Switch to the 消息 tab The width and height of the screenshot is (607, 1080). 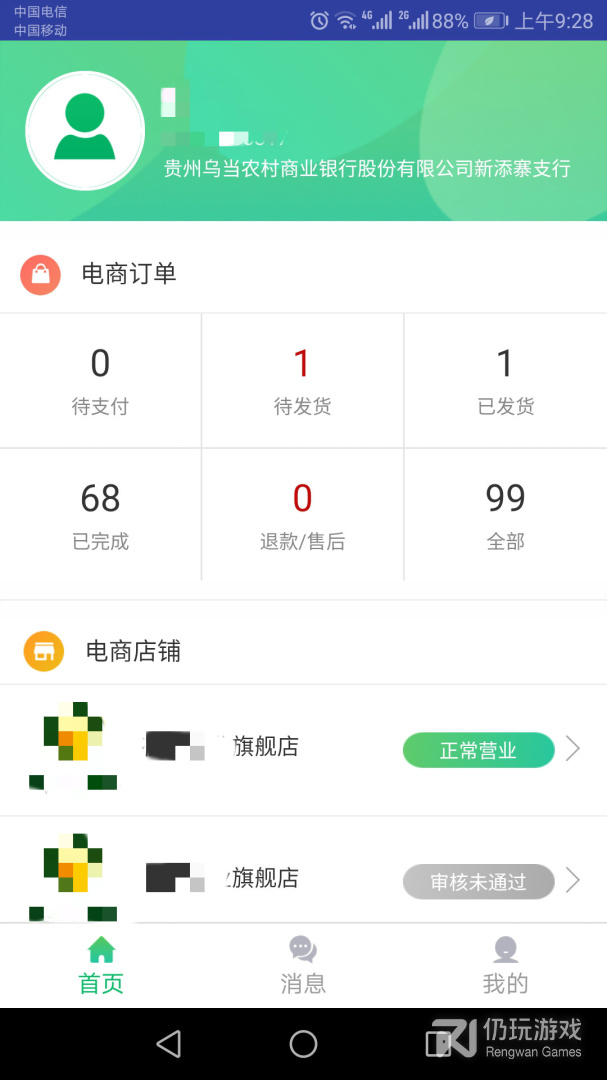(x=303, y=965)
